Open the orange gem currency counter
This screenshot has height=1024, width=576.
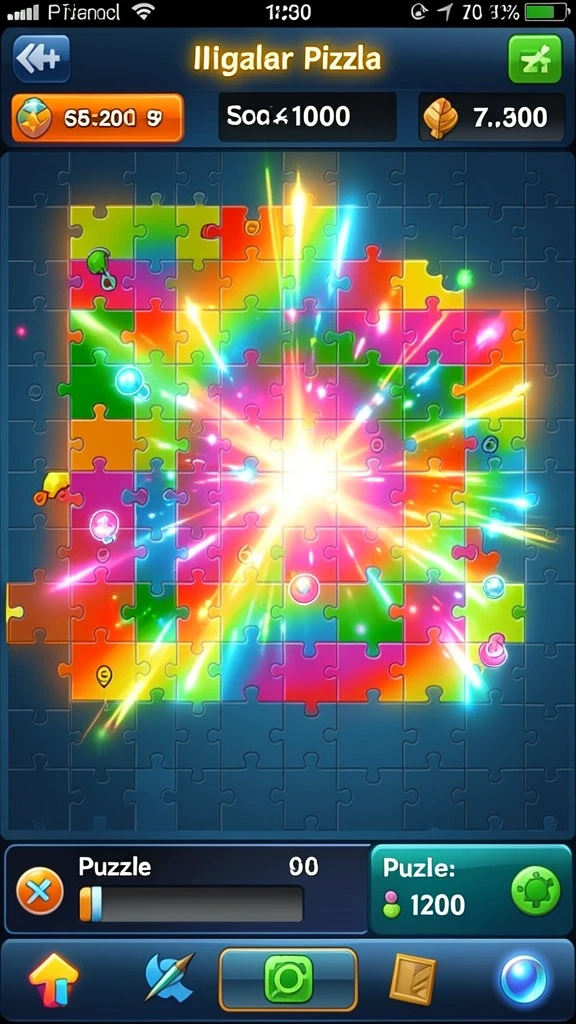[98, 118]
